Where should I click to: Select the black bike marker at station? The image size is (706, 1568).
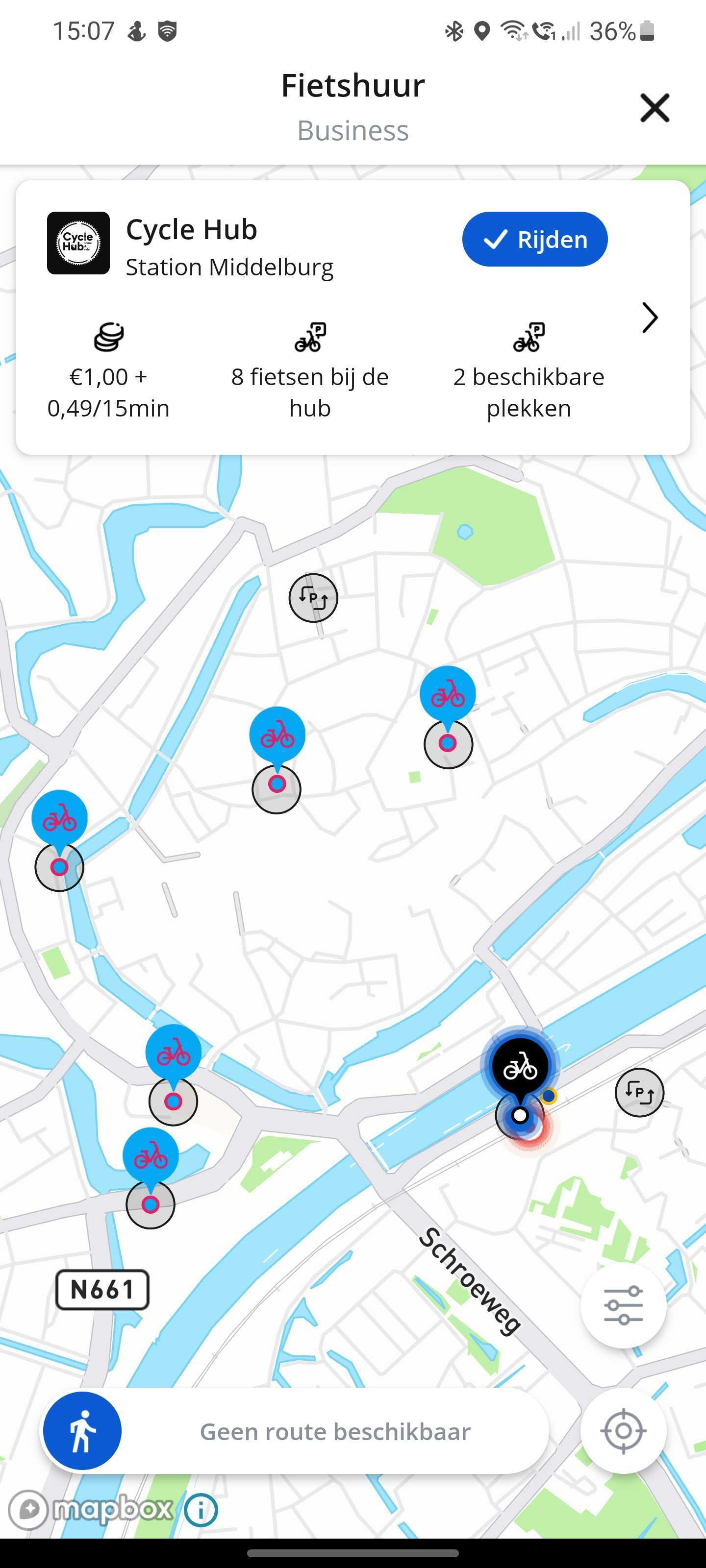[520, 1066]
